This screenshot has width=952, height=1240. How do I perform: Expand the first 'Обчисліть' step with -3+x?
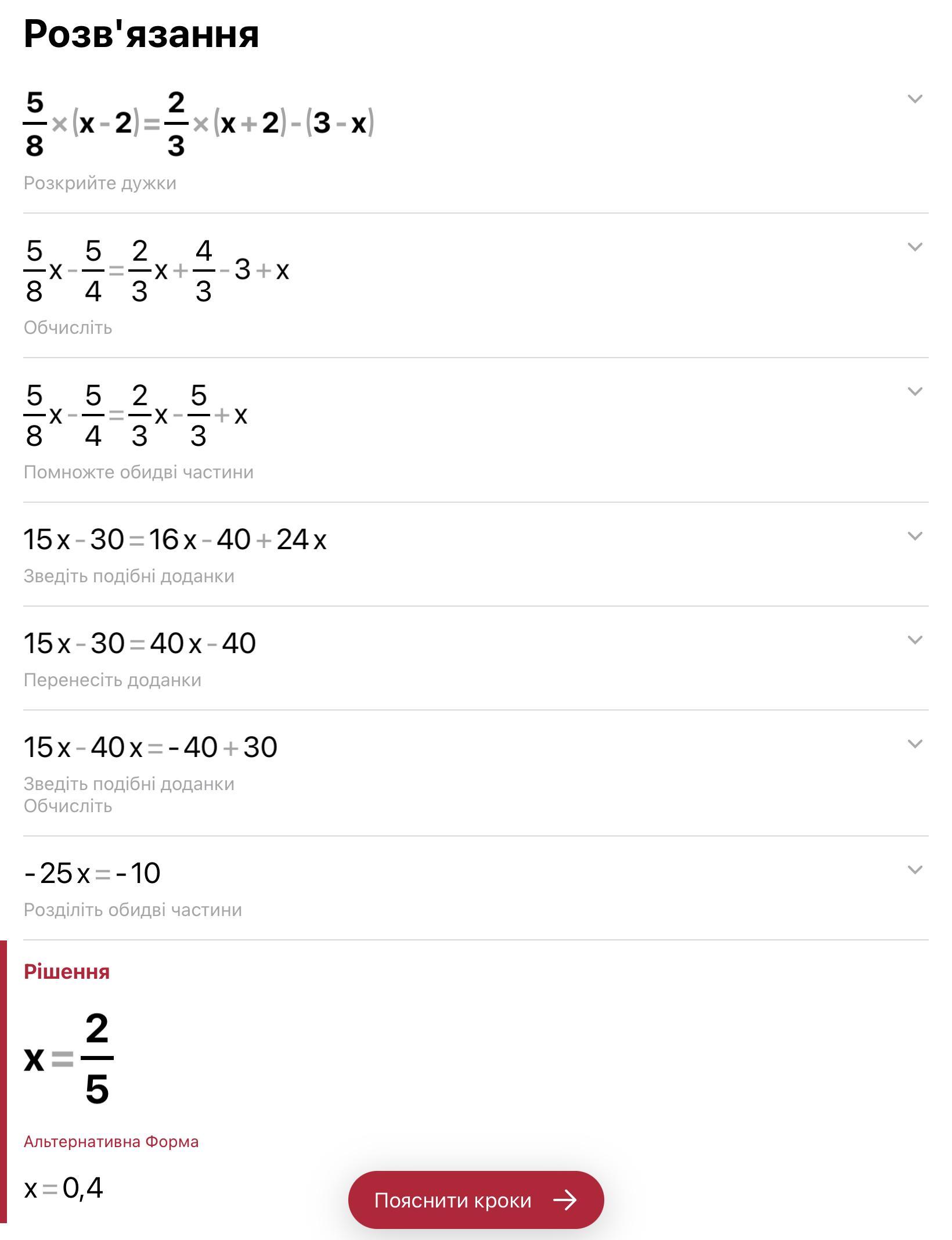coord(914,247)
